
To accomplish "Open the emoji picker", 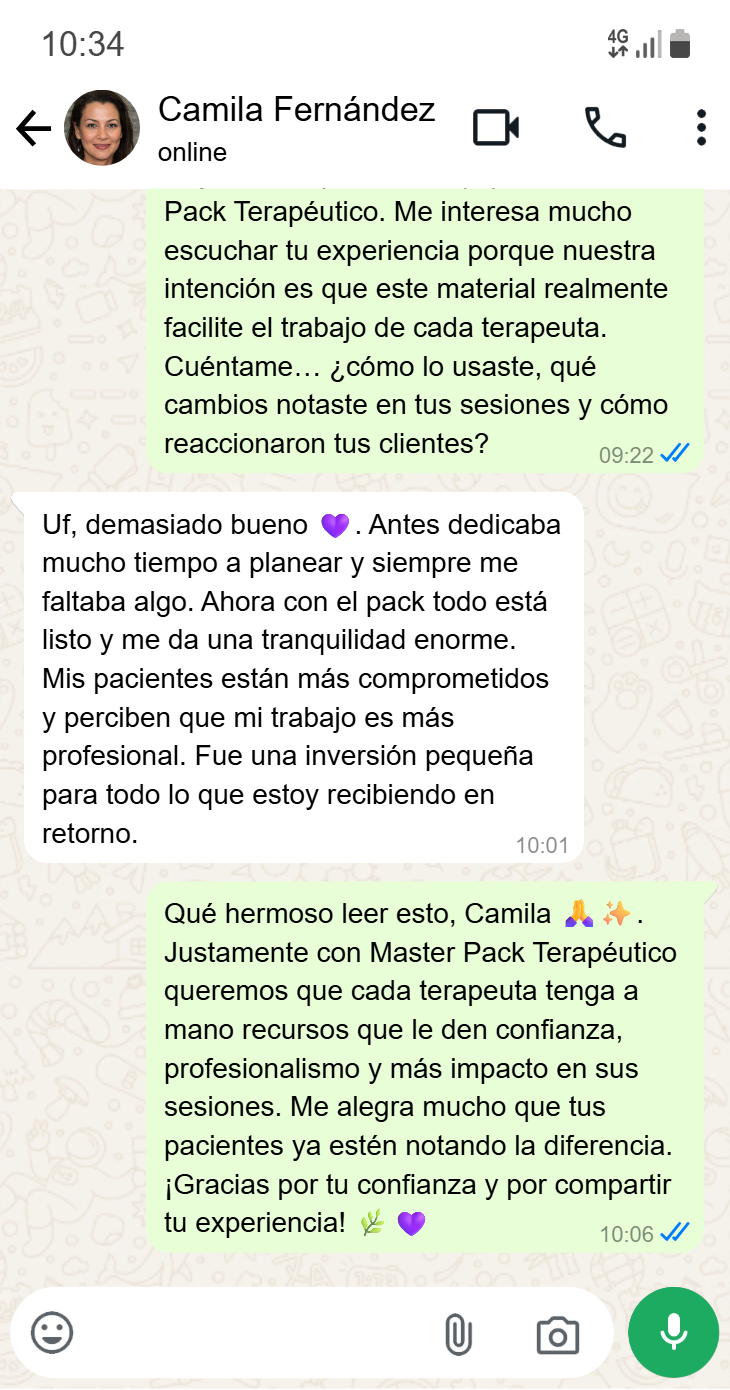I will click(53, 1333).
